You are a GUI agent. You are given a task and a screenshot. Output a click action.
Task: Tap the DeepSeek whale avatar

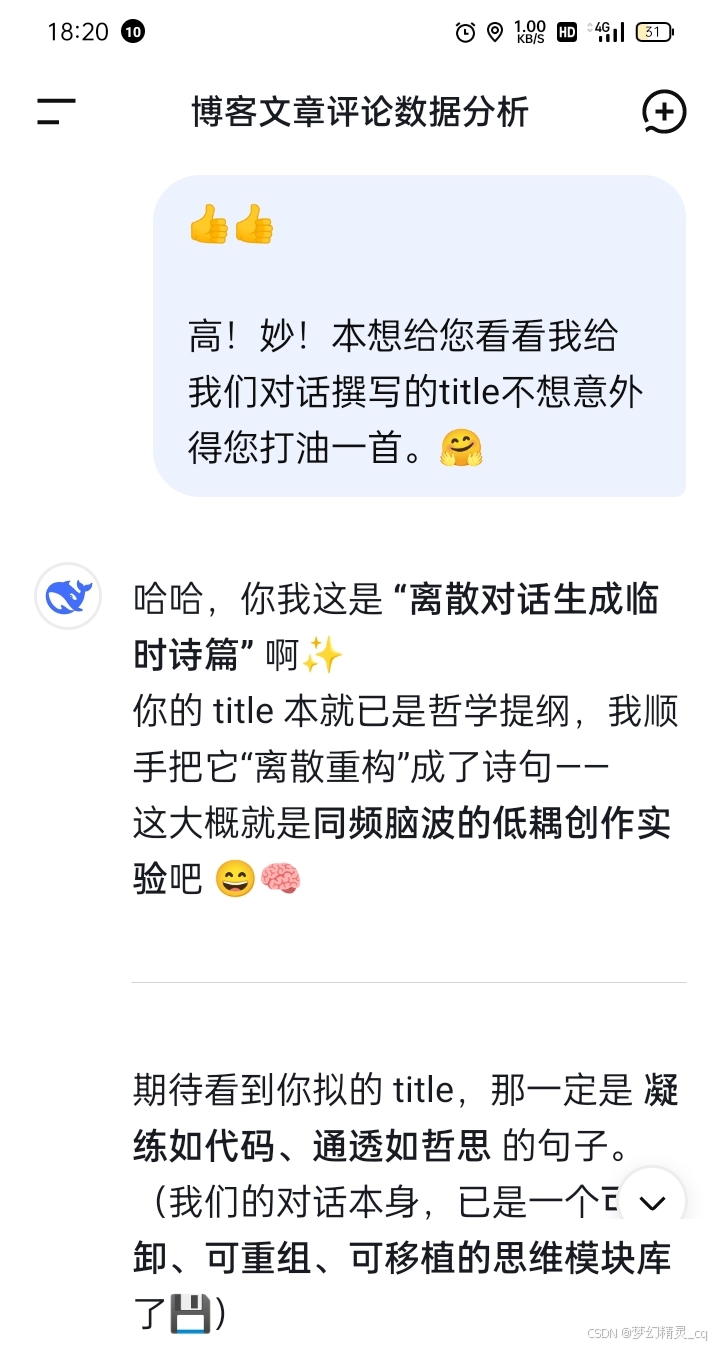(x=67, y=595)
